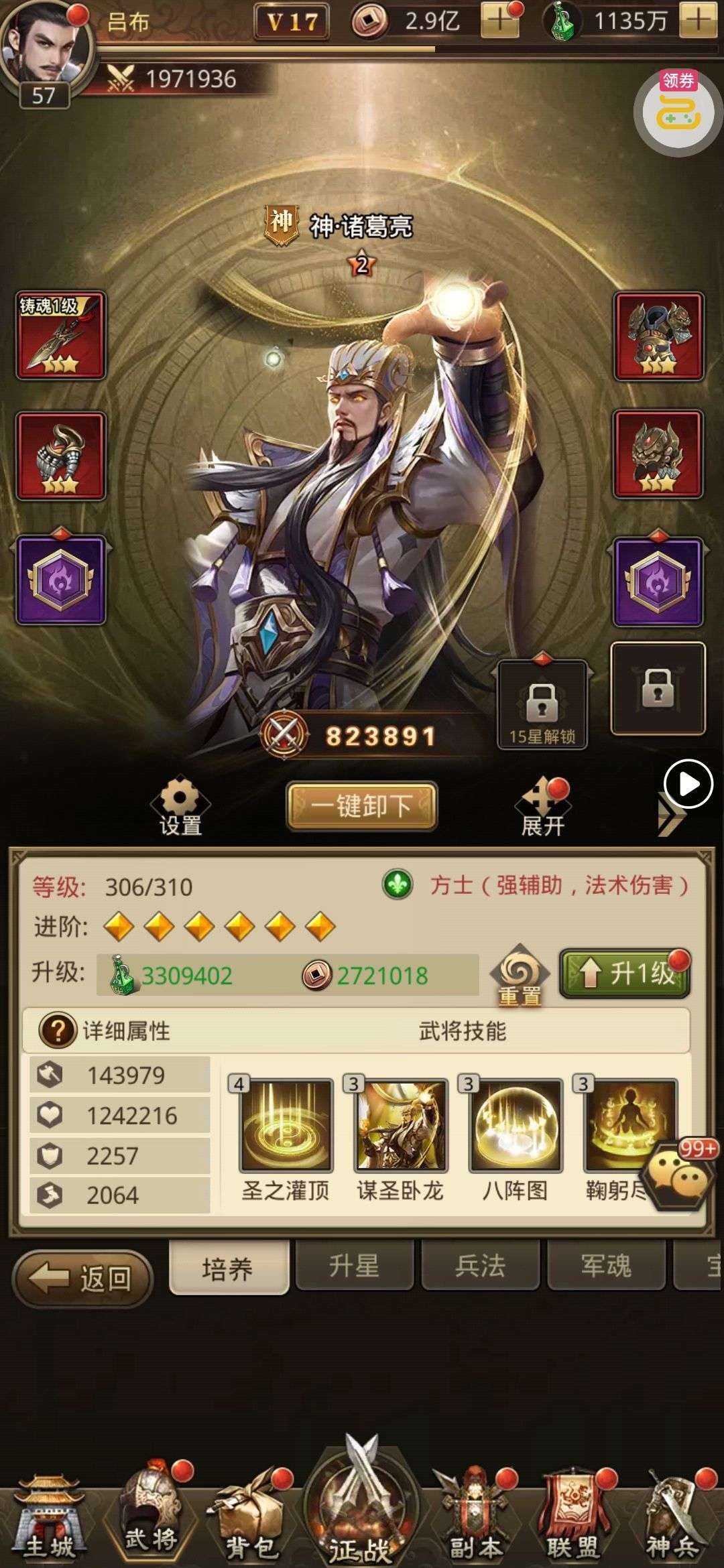
Task: View the 圣之灌顶 skill
Action: pyautogui.click(x=286, y=1126)
